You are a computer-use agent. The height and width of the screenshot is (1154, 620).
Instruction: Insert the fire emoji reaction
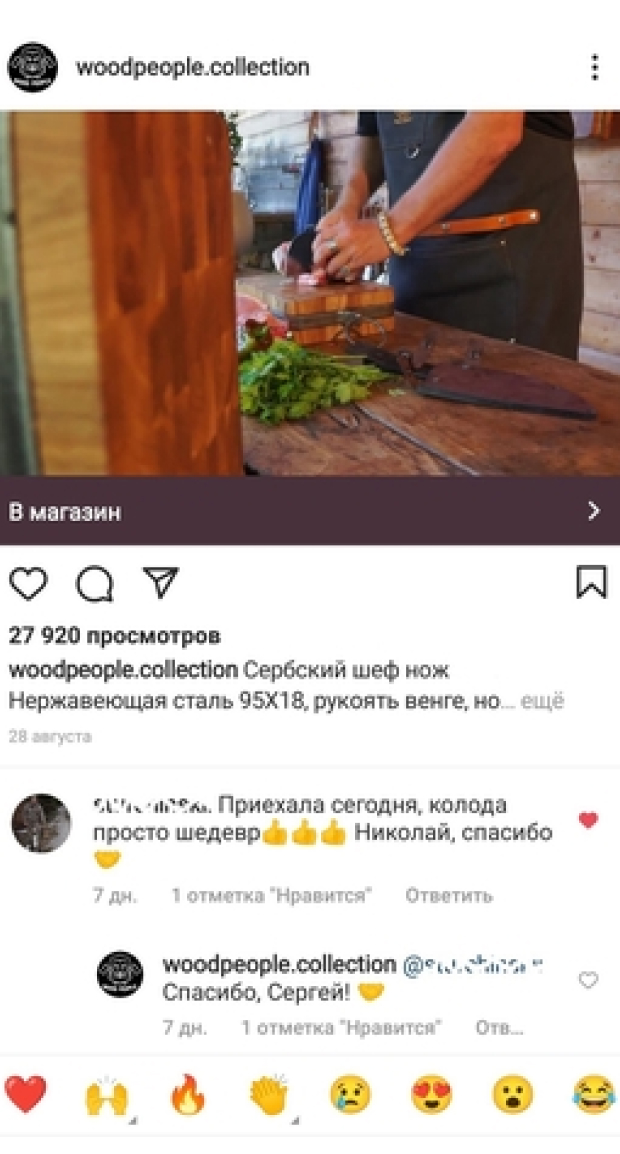pos(187,1095)
